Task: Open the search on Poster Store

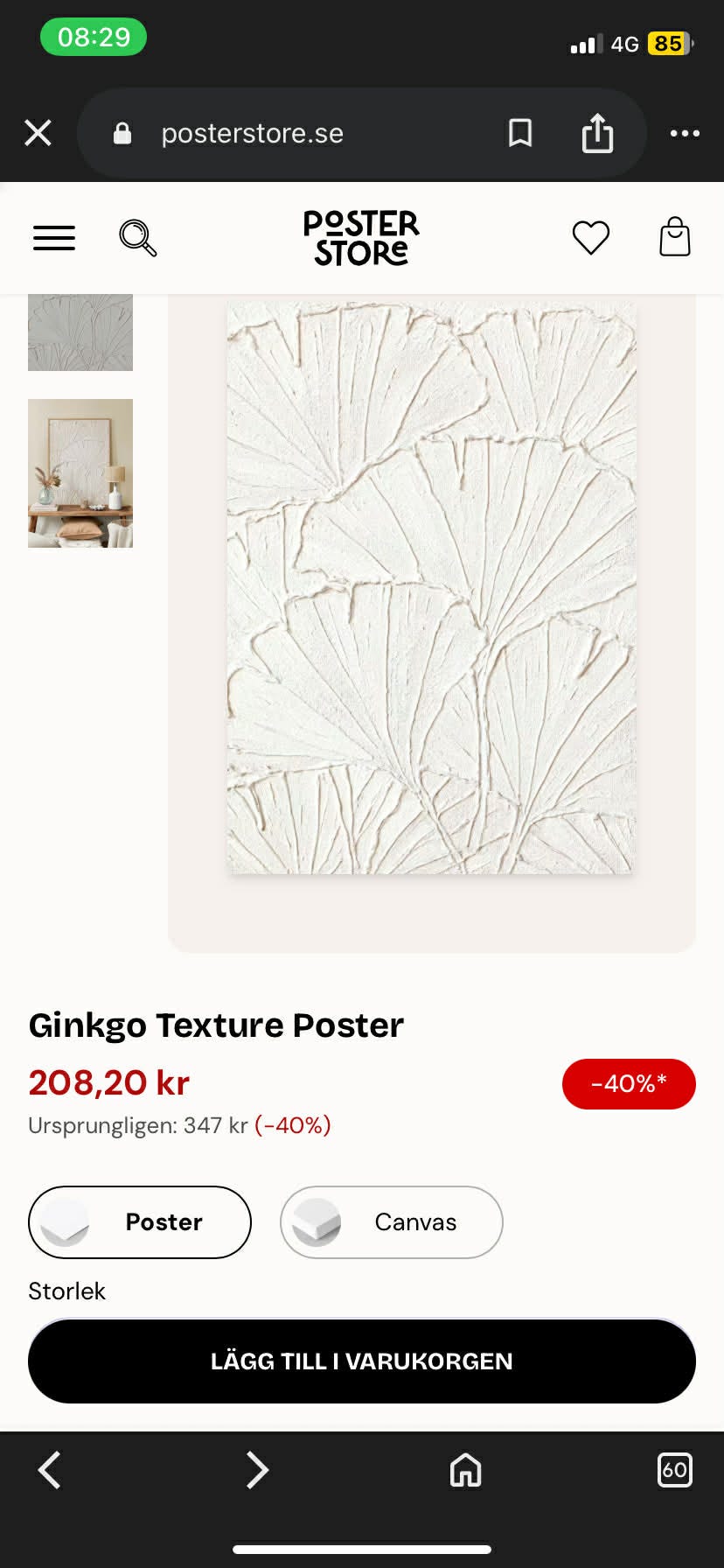Action: coord(138,237)
